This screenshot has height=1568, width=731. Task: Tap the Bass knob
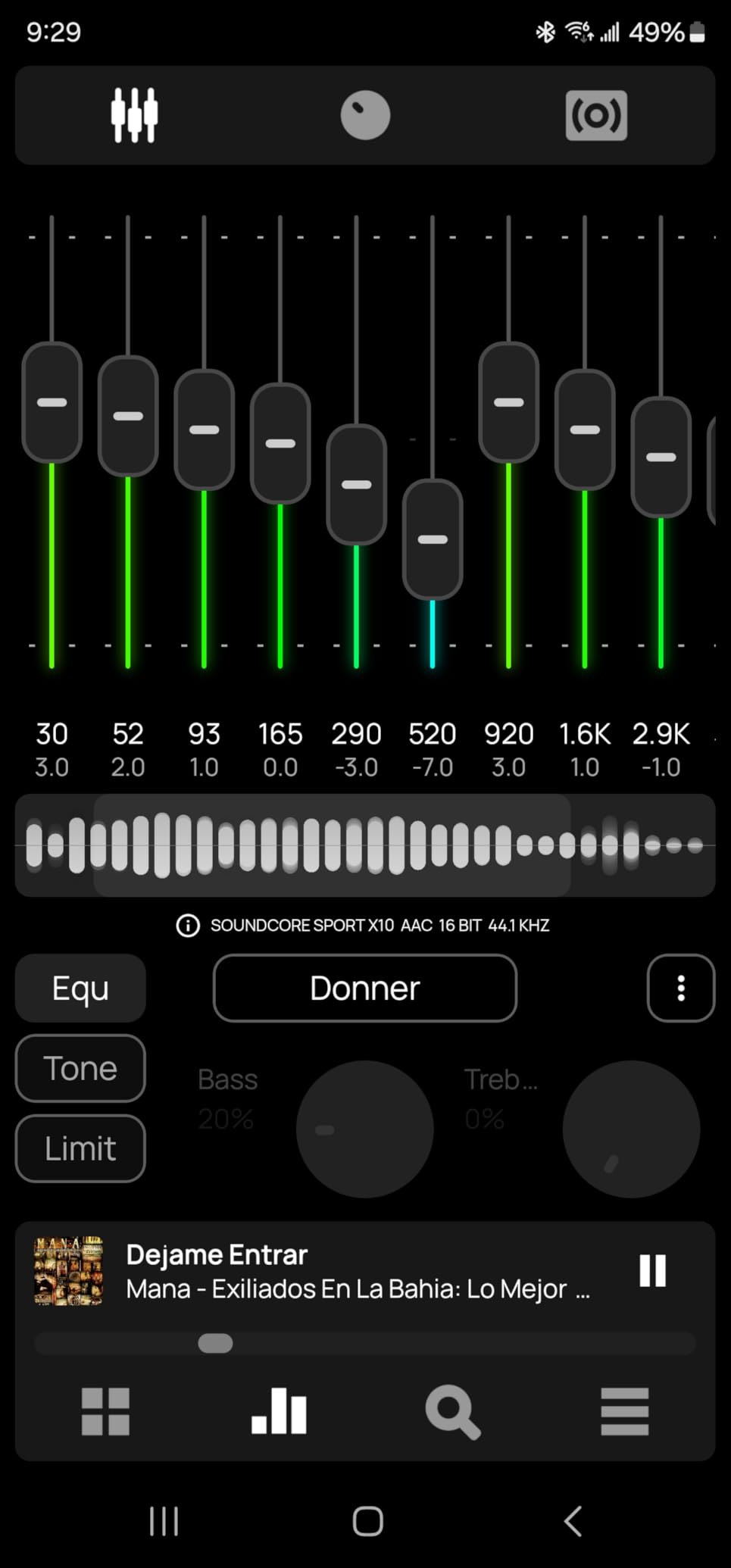click(364, 1129)
